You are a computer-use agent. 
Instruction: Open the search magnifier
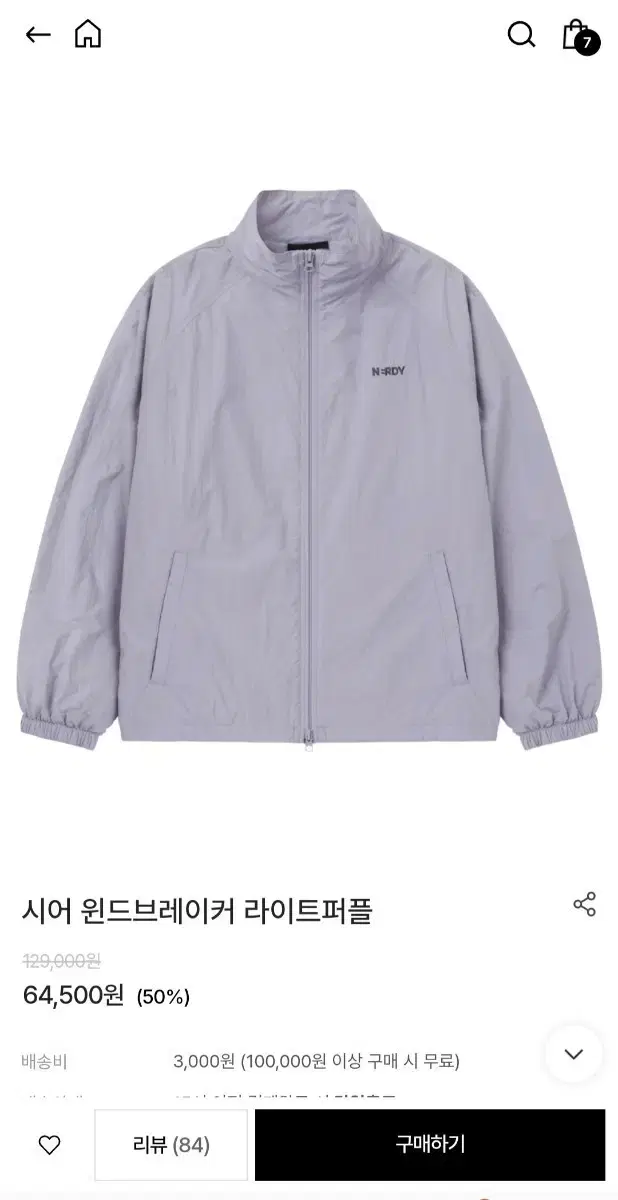pos(521,35)
